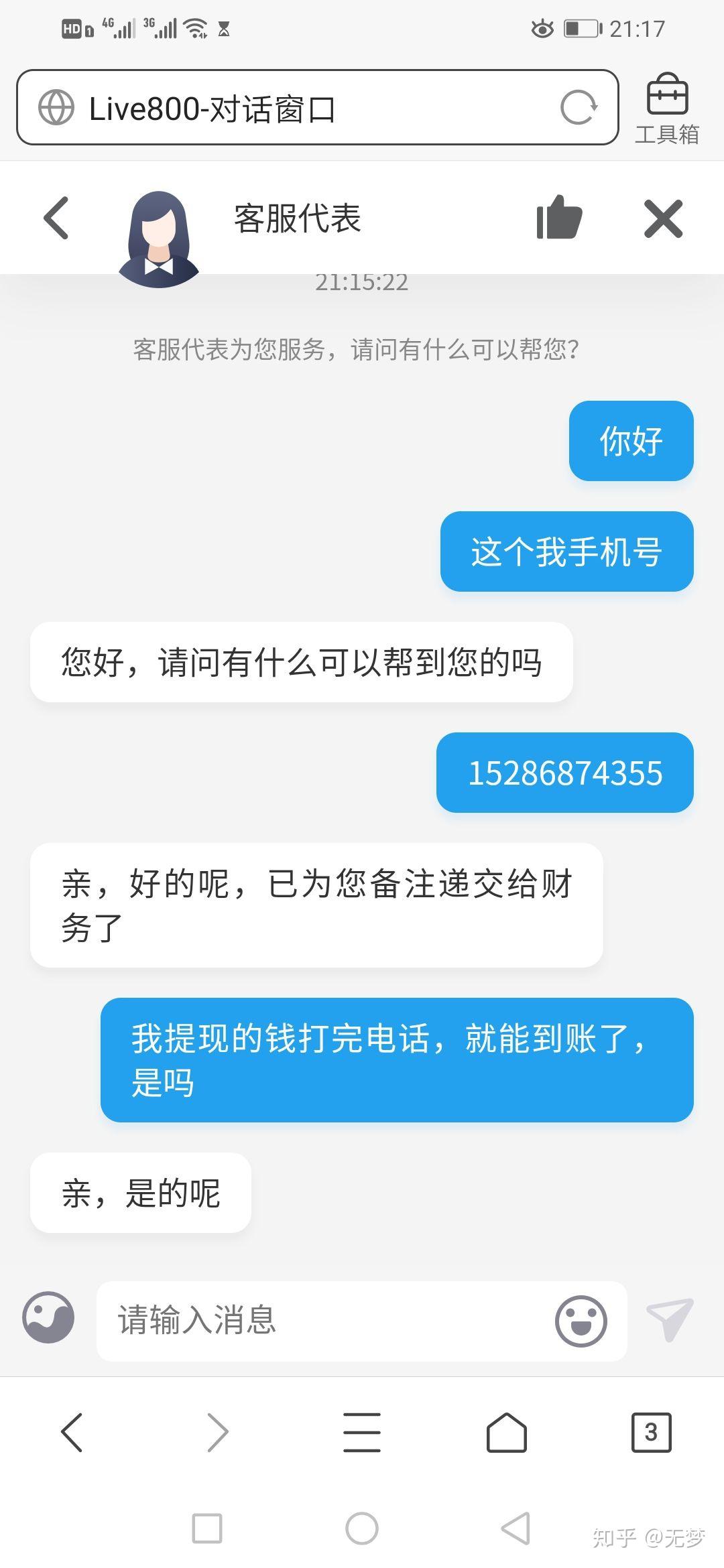Close the chat with the X icon

pos(663,218)
